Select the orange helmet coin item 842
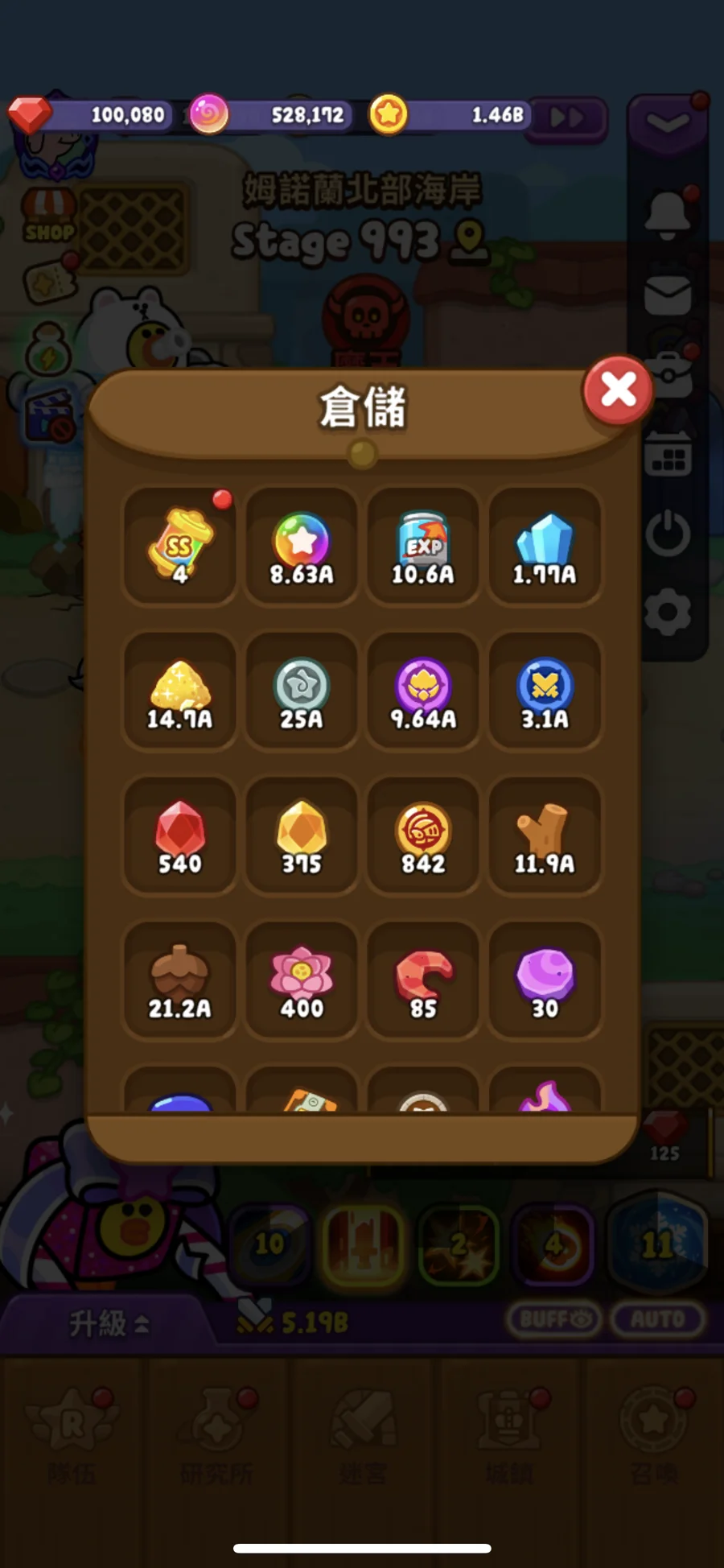724x1568 pixels. coord(423,836)
